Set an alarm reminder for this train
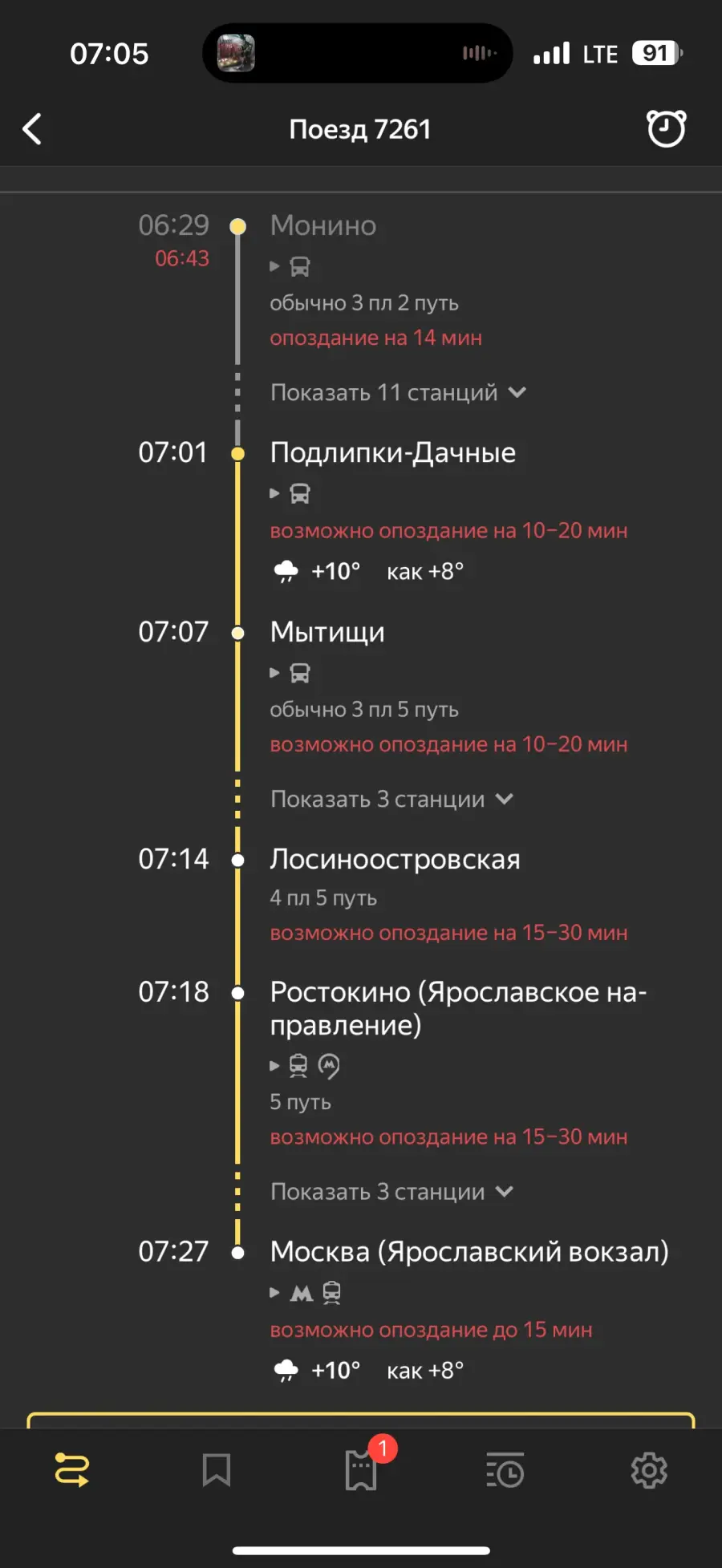722x1568 pixels. click(x=666, y=128)
